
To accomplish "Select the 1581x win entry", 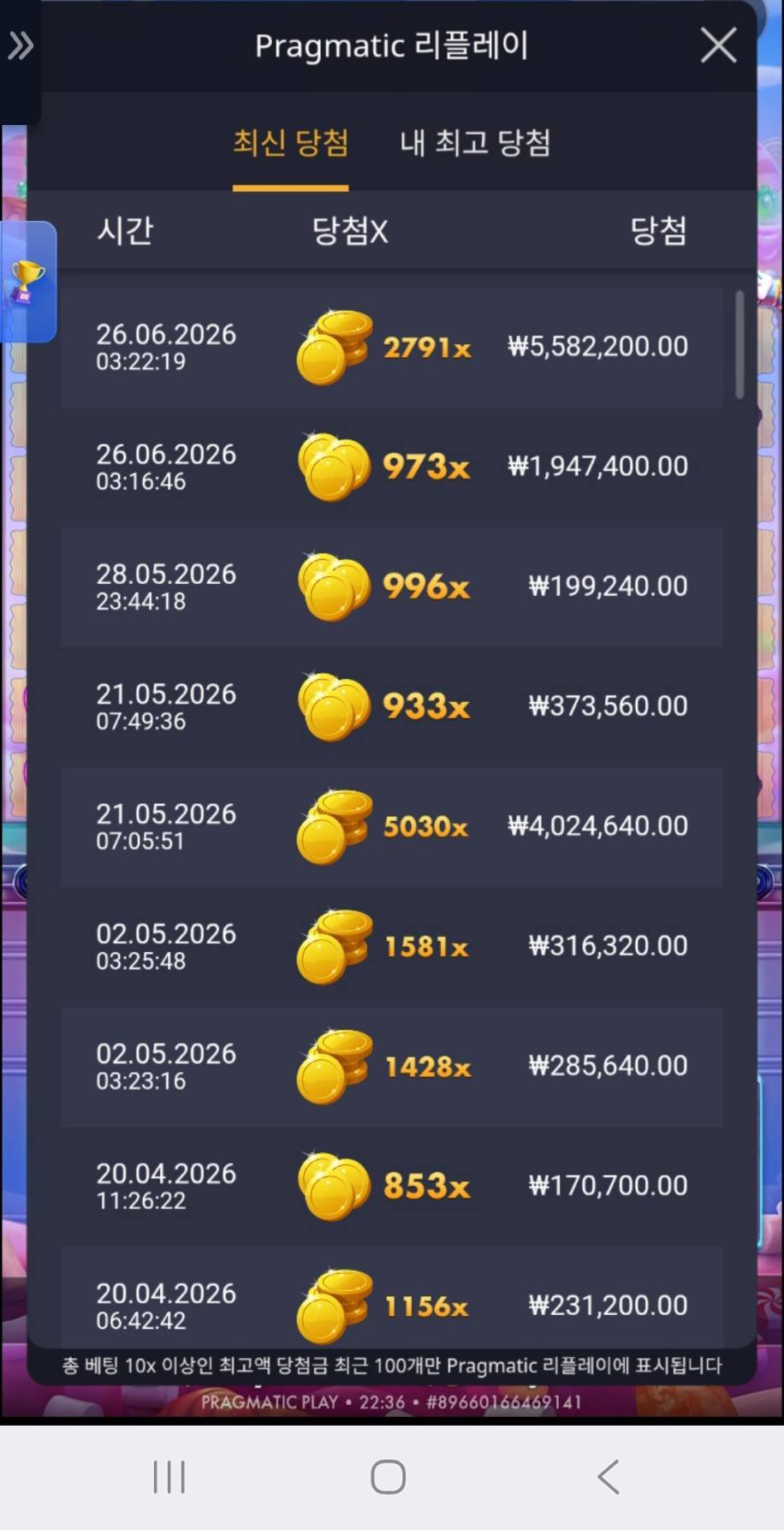I will click(392, 947).
